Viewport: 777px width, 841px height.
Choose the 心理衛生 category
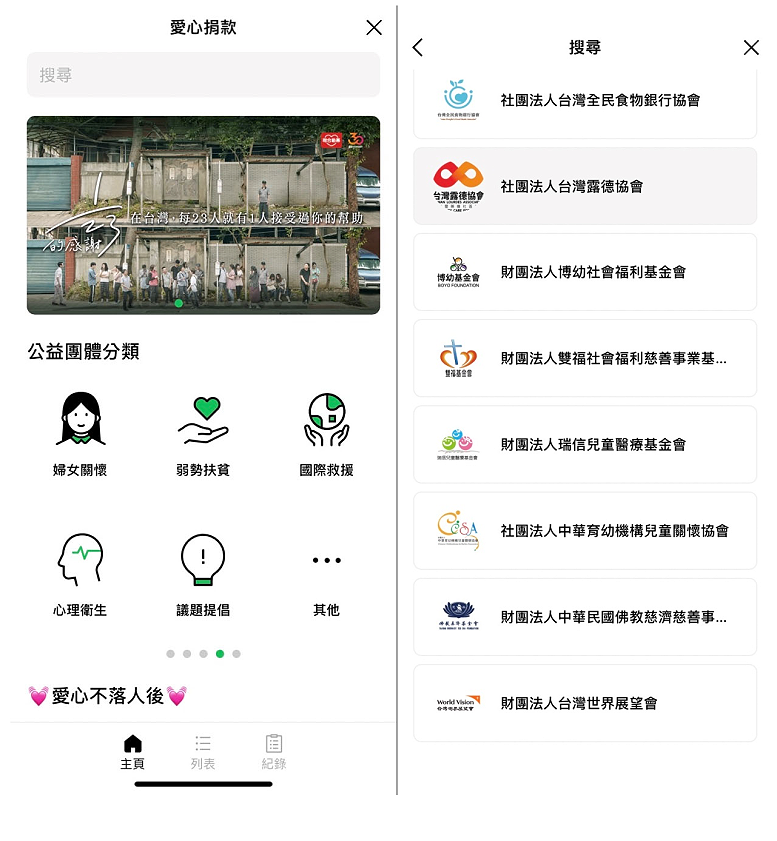tap(80, 574)
